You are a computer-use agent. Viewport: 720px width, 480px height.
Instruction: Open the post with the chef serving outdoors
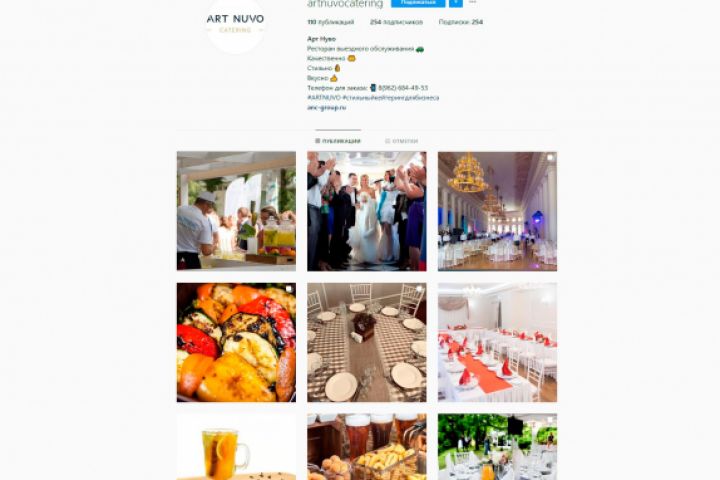(x=236, y=211)
